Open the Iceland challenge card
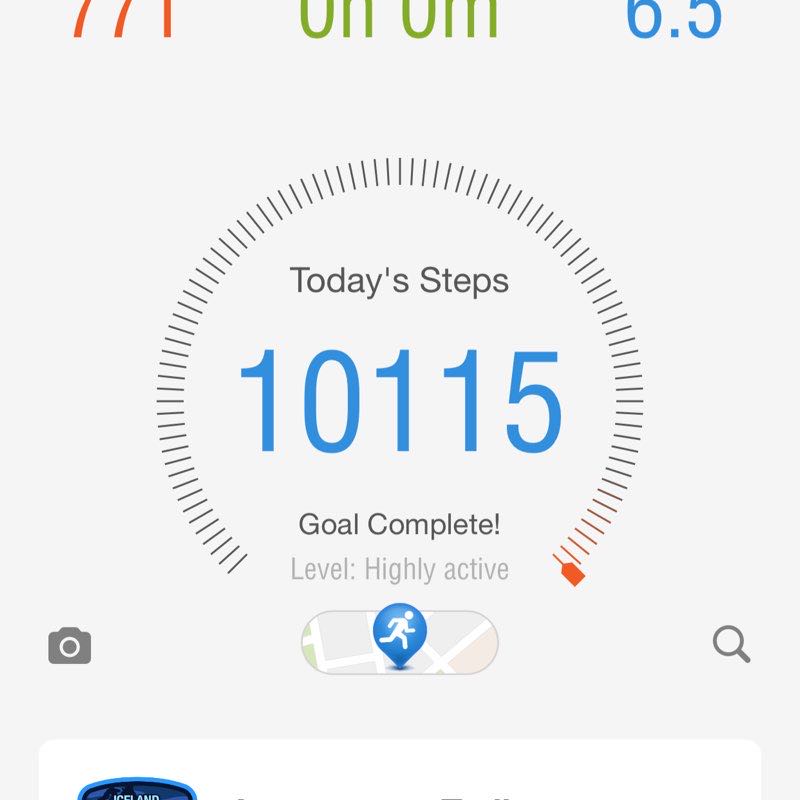800x800 pixels. (400, 773)
